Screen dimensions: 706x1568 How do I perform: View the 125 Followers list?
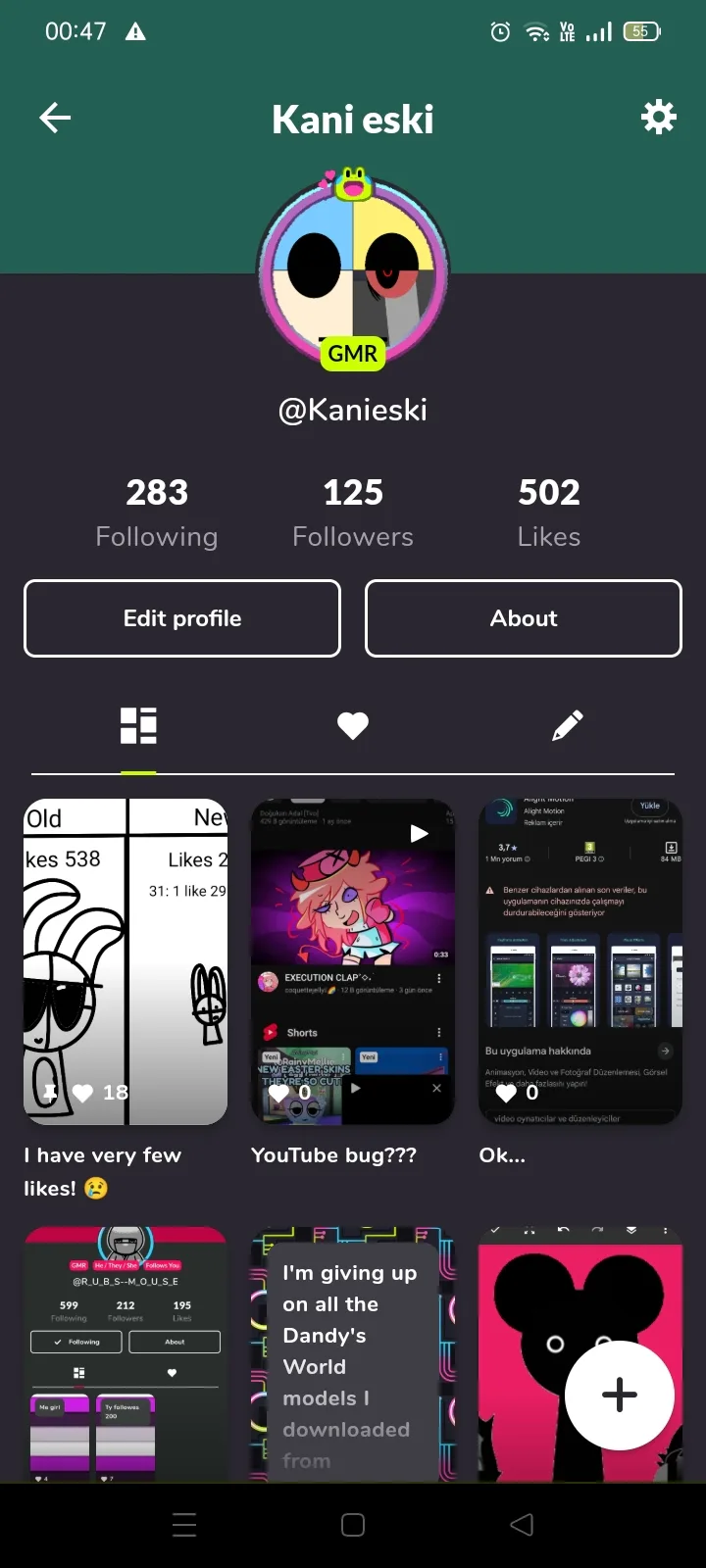[353, 512]
